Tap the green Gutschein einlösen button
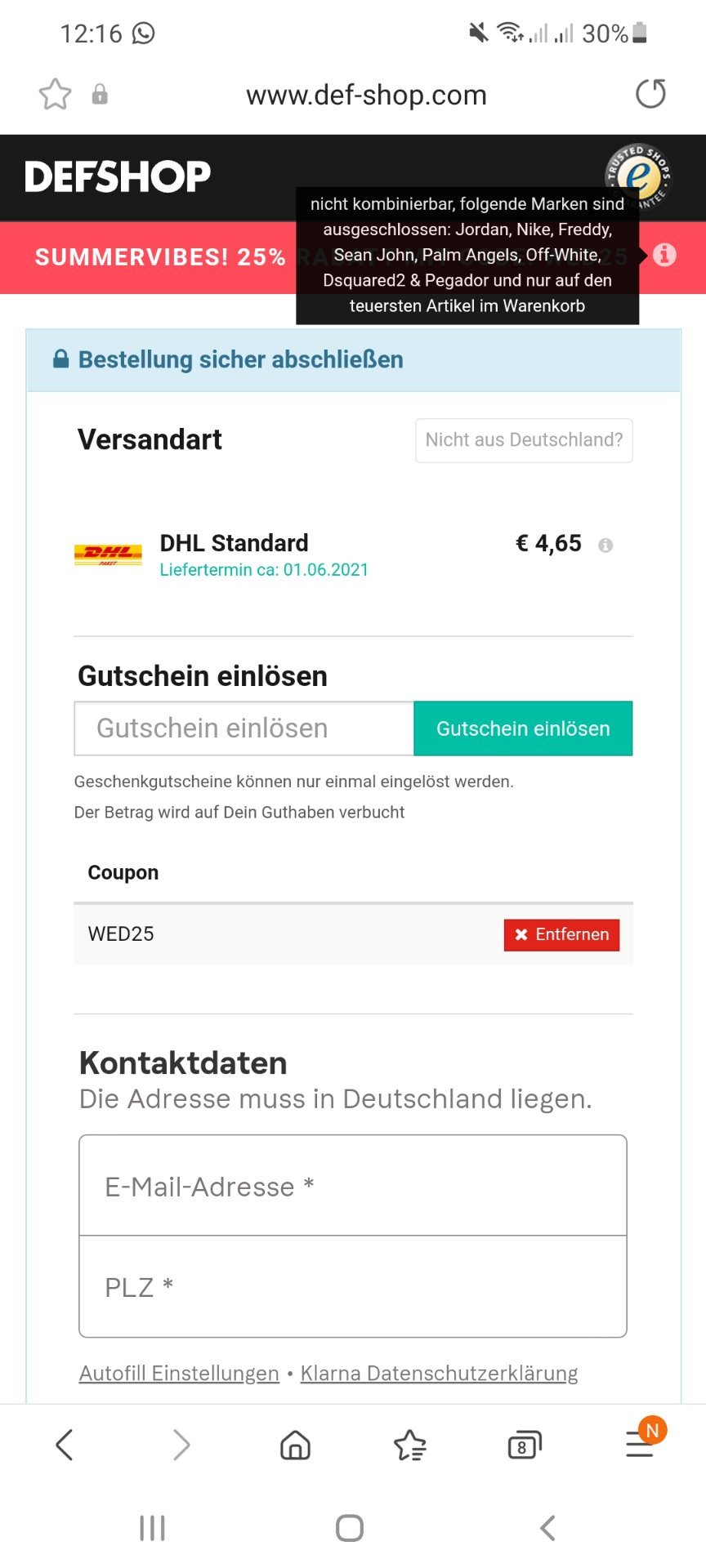This screenshot has height=1568, width=706. (x=523, y=728)
